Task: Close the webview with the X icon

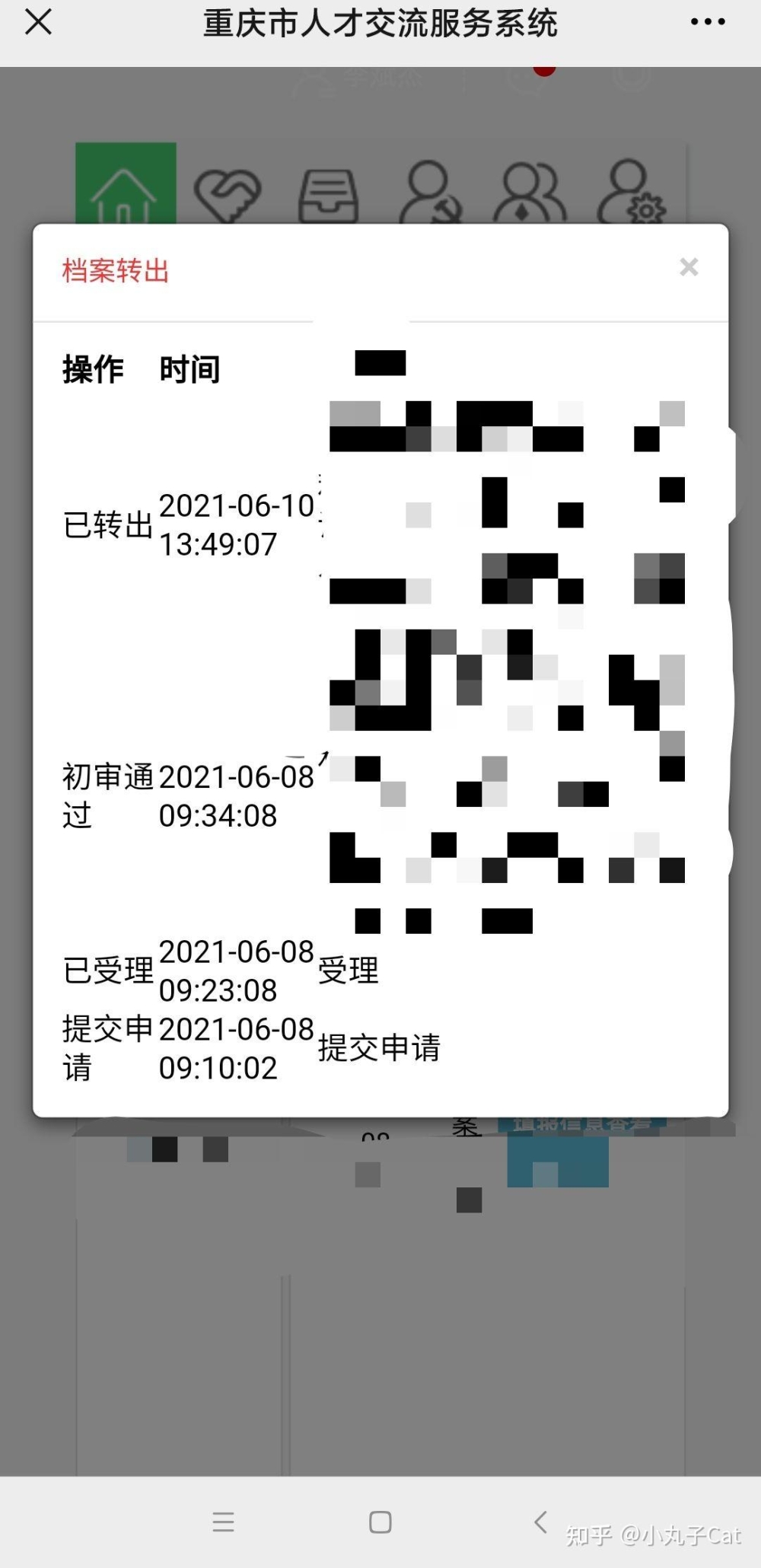Action: pos(38,22)
